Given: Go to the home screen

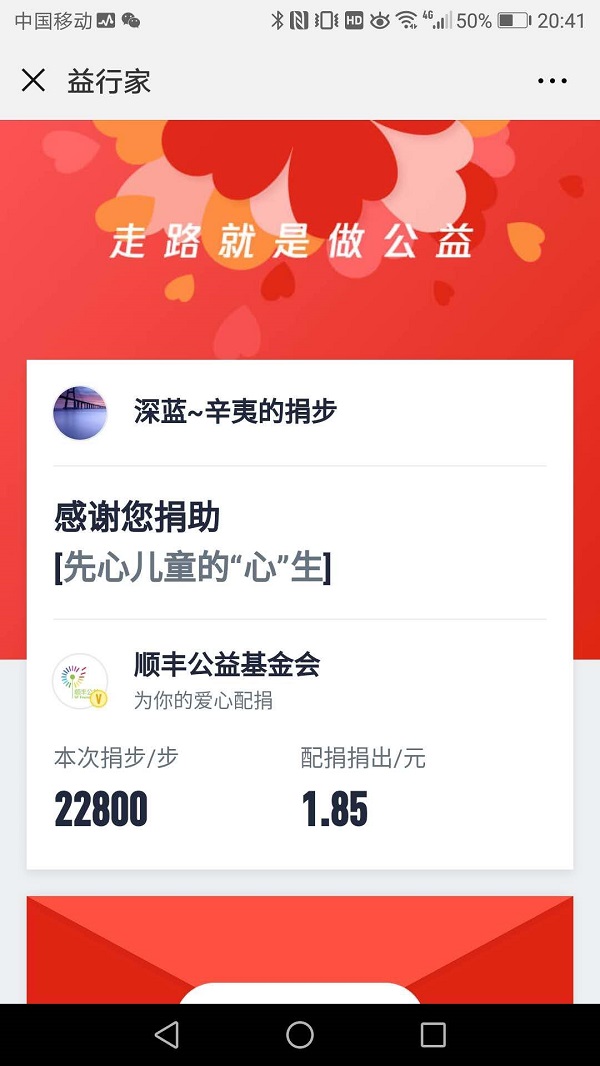Looking at the screenshot, I should 300,1034.
